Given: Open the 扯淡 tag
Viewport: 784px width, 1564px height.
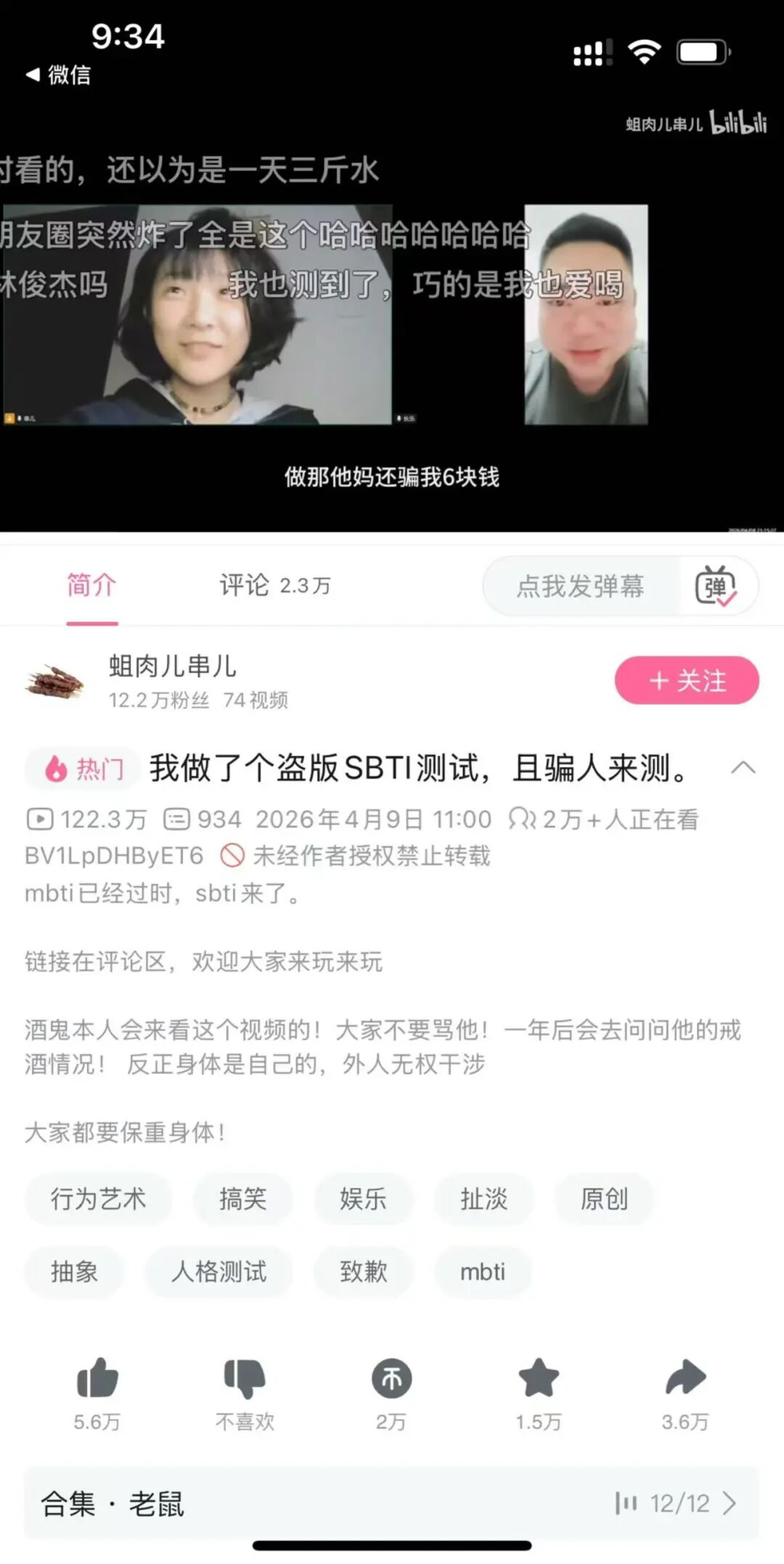Looking at the screenshot, I should tap(484, 1198).
